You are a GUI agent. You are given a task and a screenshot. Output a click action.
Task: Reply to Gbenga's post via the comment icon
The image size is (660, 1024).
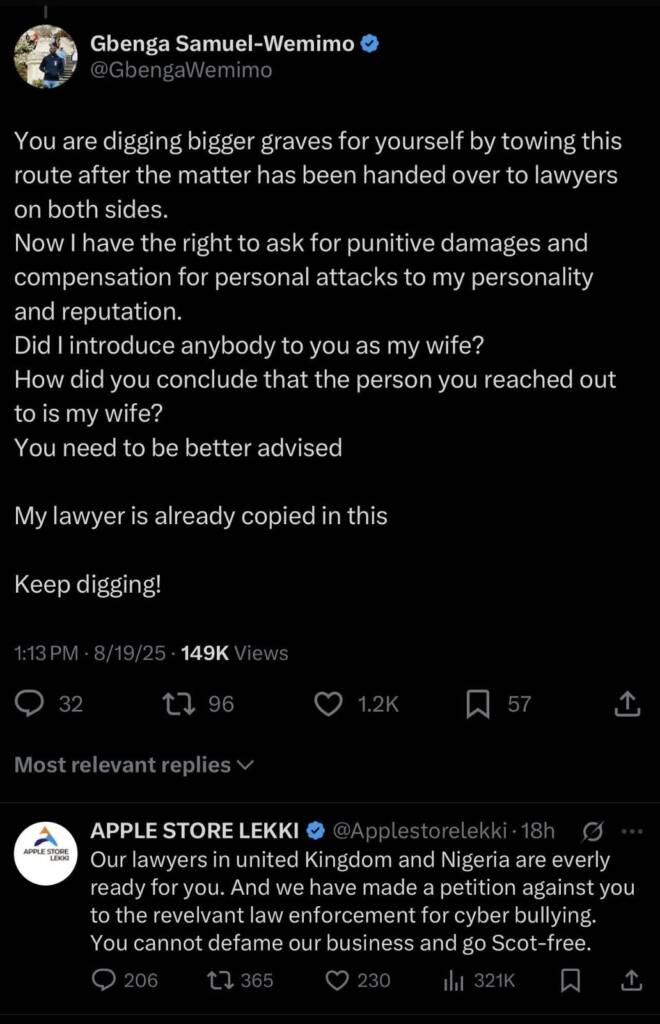coord(31,704)
